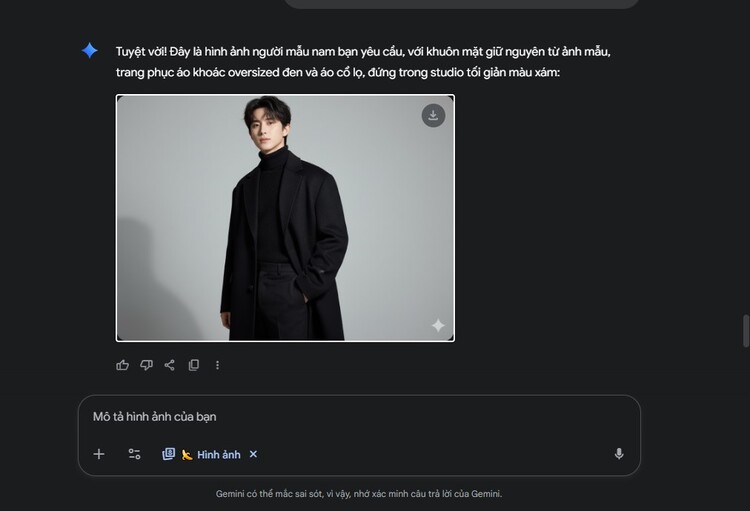Dislike this Gemini response
This screenshot has height=511, width=750.
point(146,365)
